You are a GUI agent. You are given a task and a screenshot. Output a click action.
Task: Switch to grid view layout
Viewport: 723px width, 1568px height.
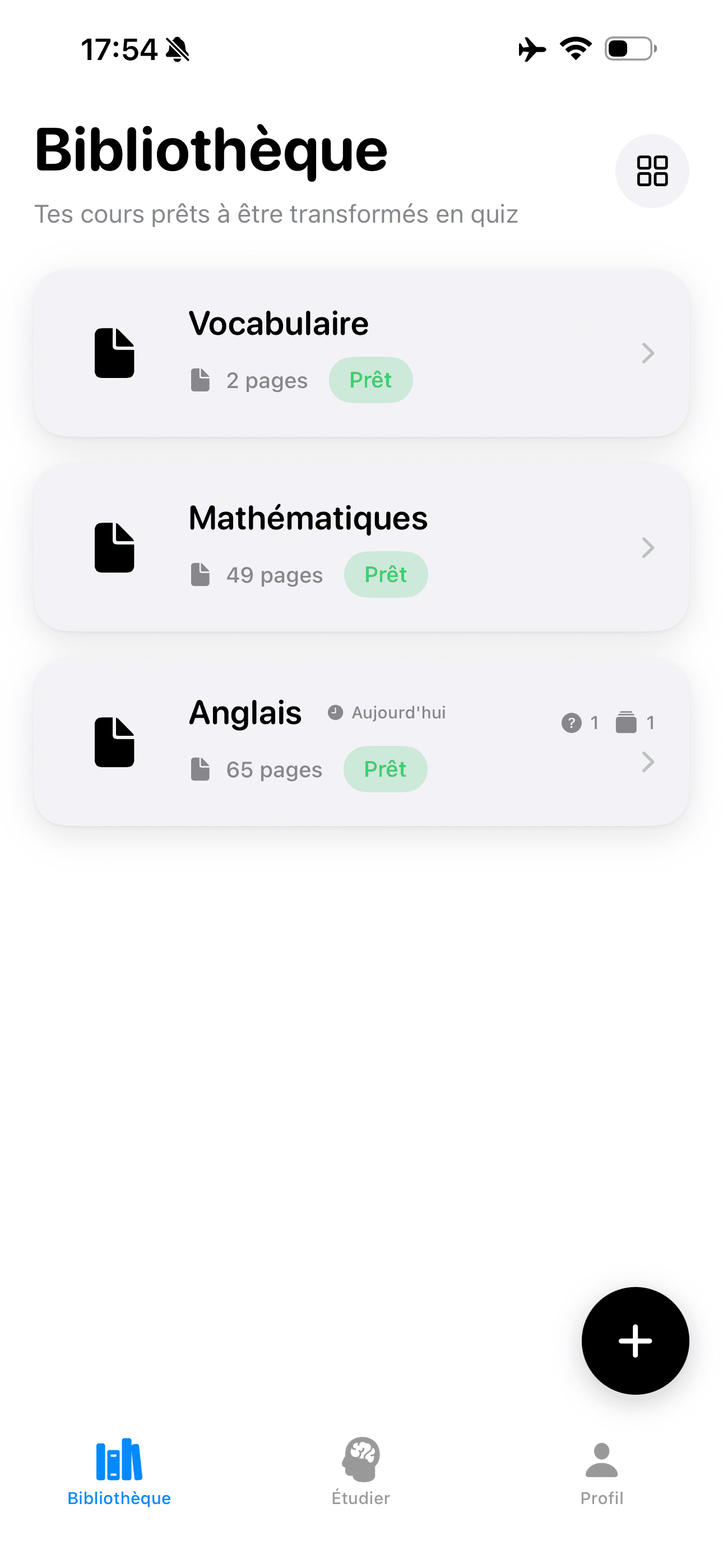coord(652,171)
